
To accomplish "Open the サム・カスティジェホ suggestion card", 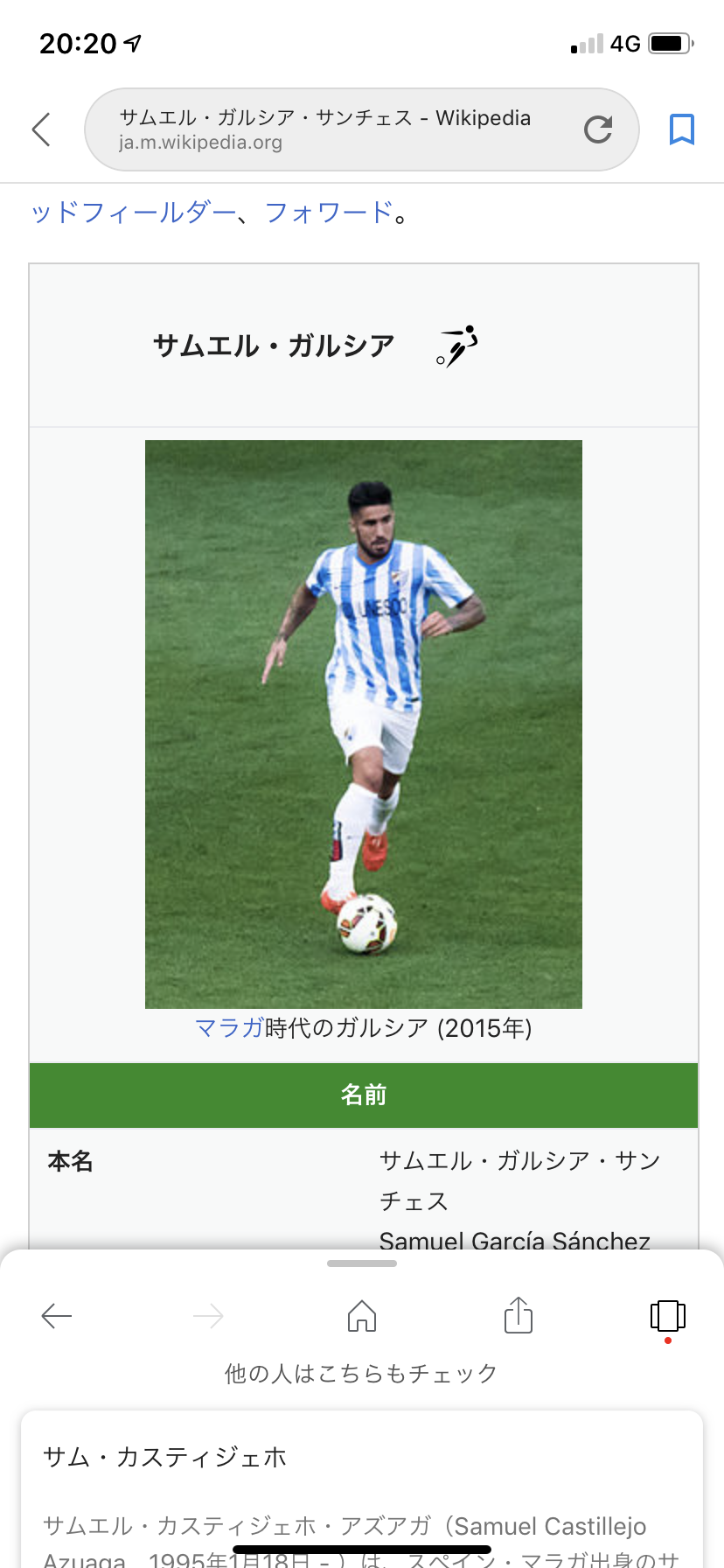I will click(362, 1489).
